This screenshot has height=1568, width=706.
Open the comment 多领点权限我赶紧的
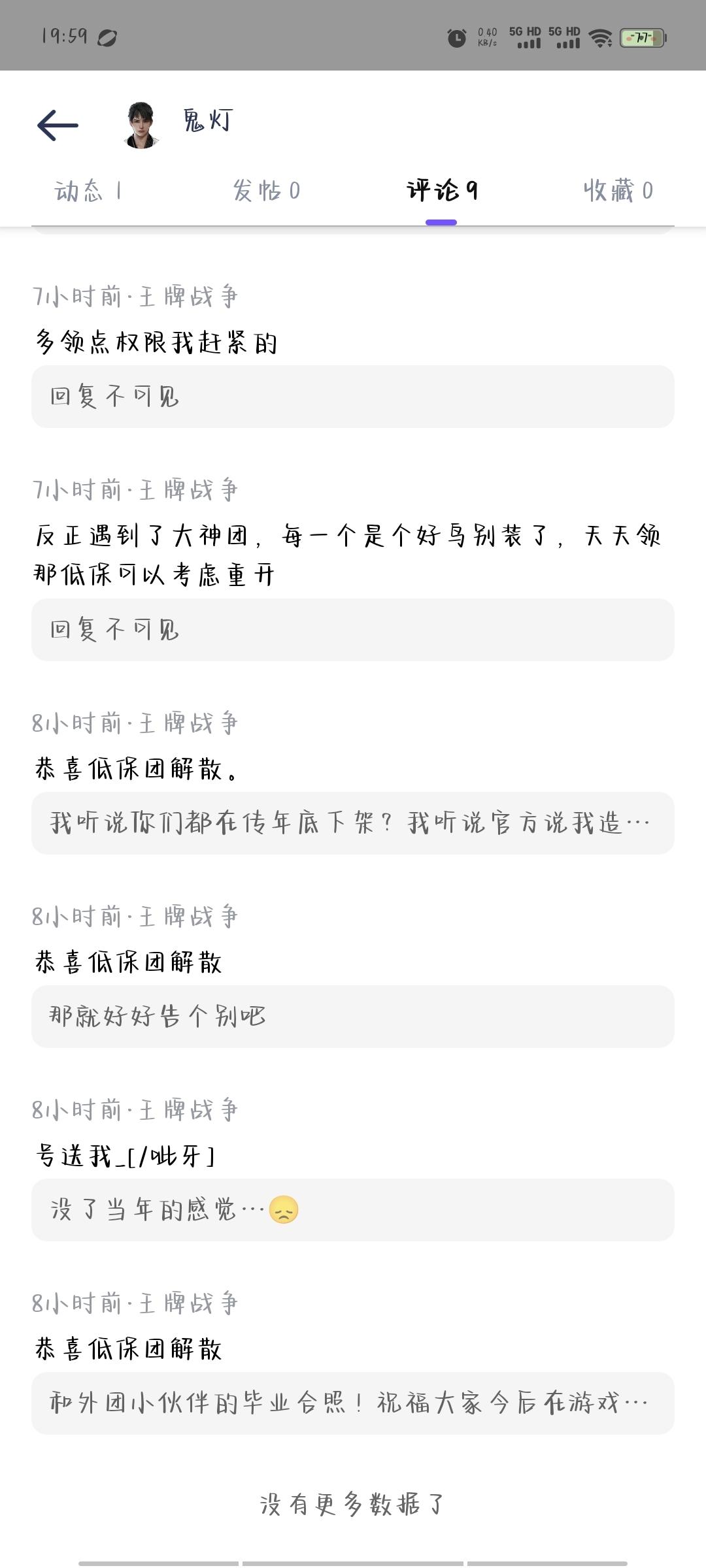[156, 342]
